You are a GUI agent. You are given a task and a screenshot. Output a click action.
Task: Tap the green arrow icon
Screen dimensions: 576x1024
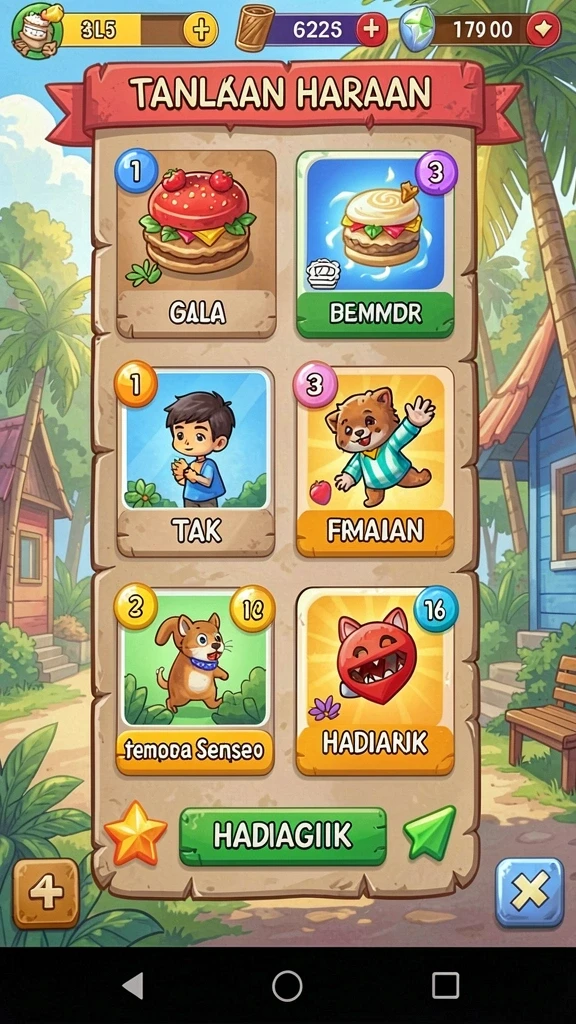pyautogui.click(x=430, y=832)
